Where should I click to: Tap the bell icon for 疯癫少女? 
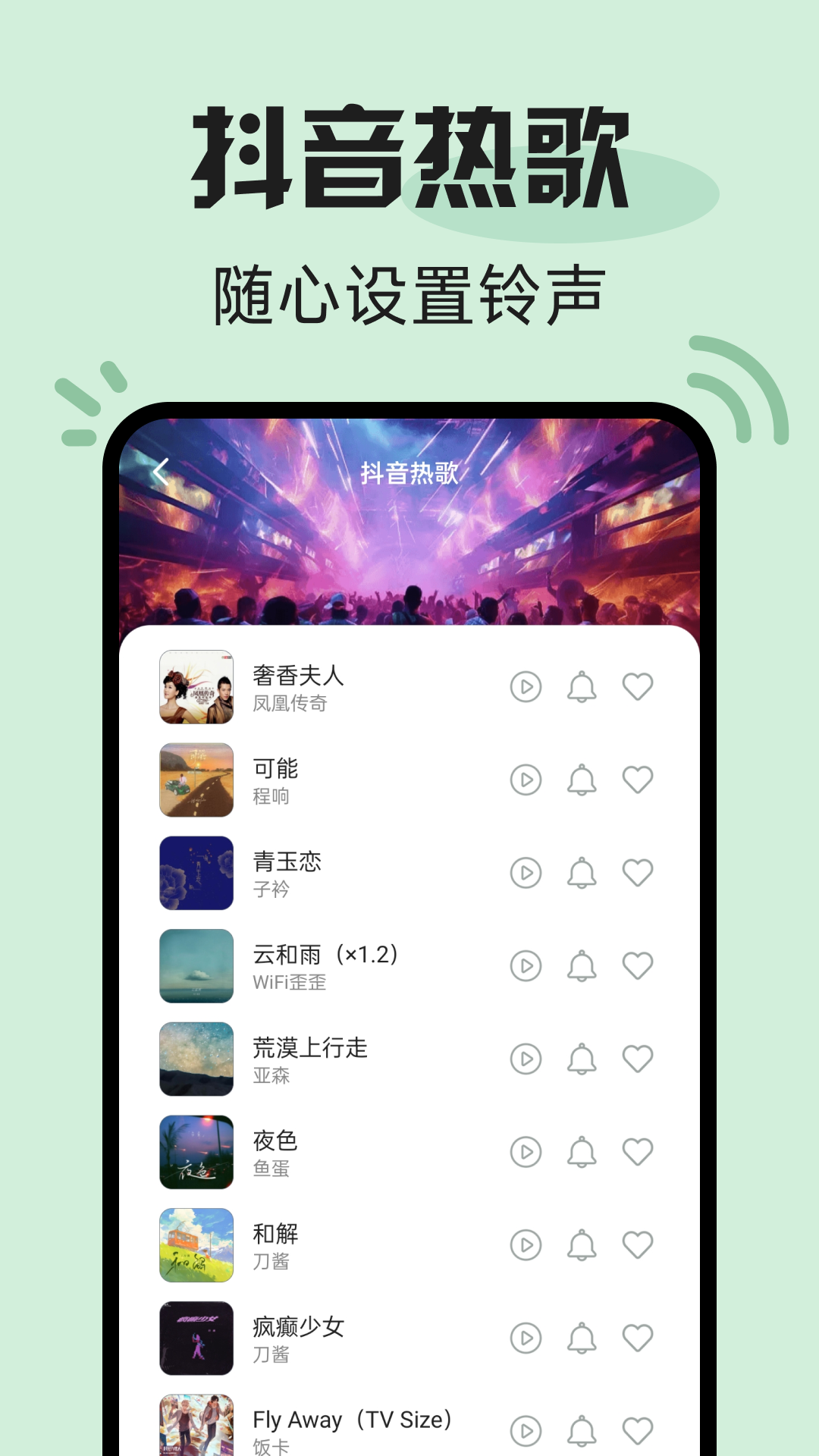580,1337
